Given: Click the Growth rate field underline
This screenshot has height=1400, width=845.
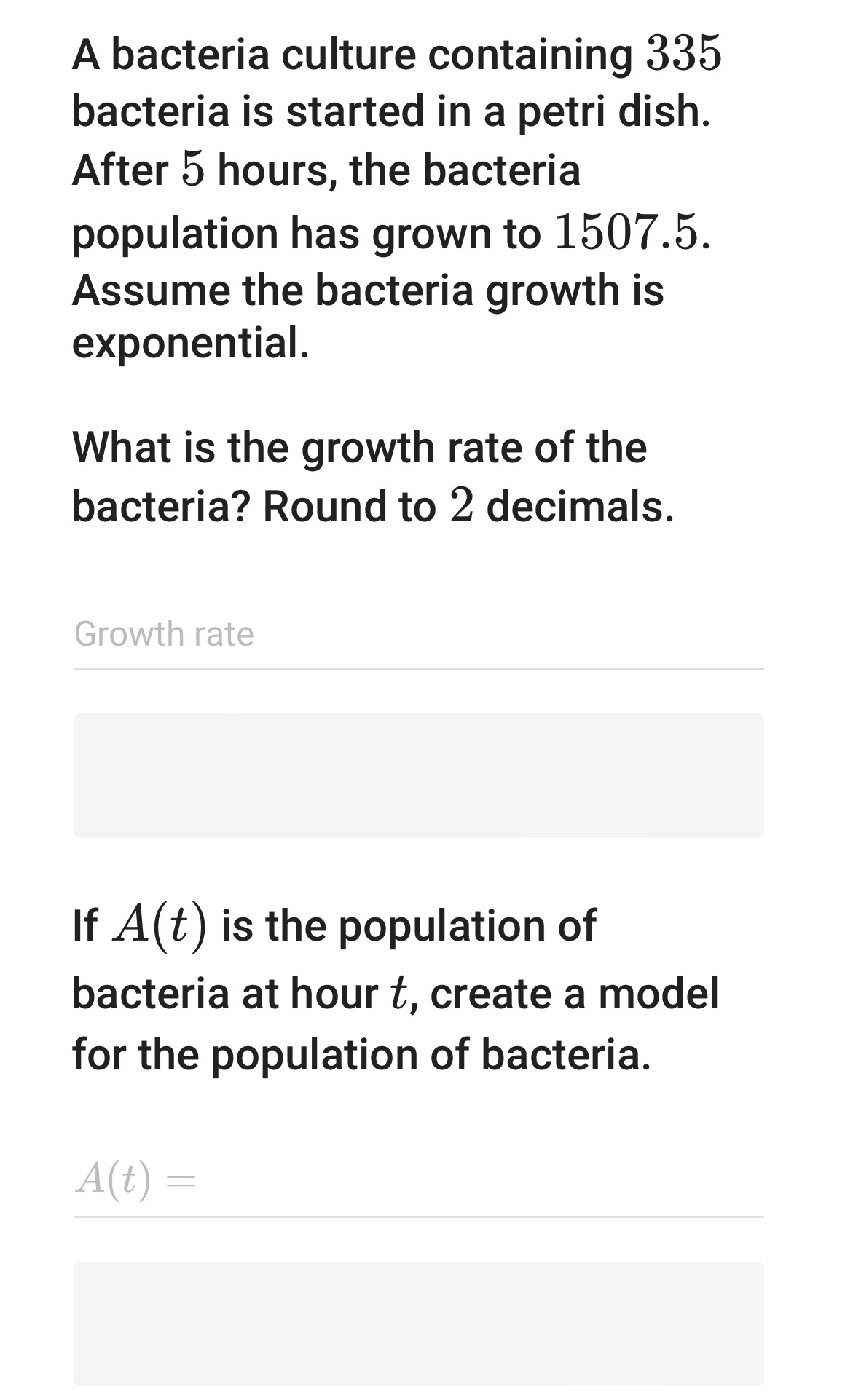Looking at the screenshot, I should coord(417,666).
